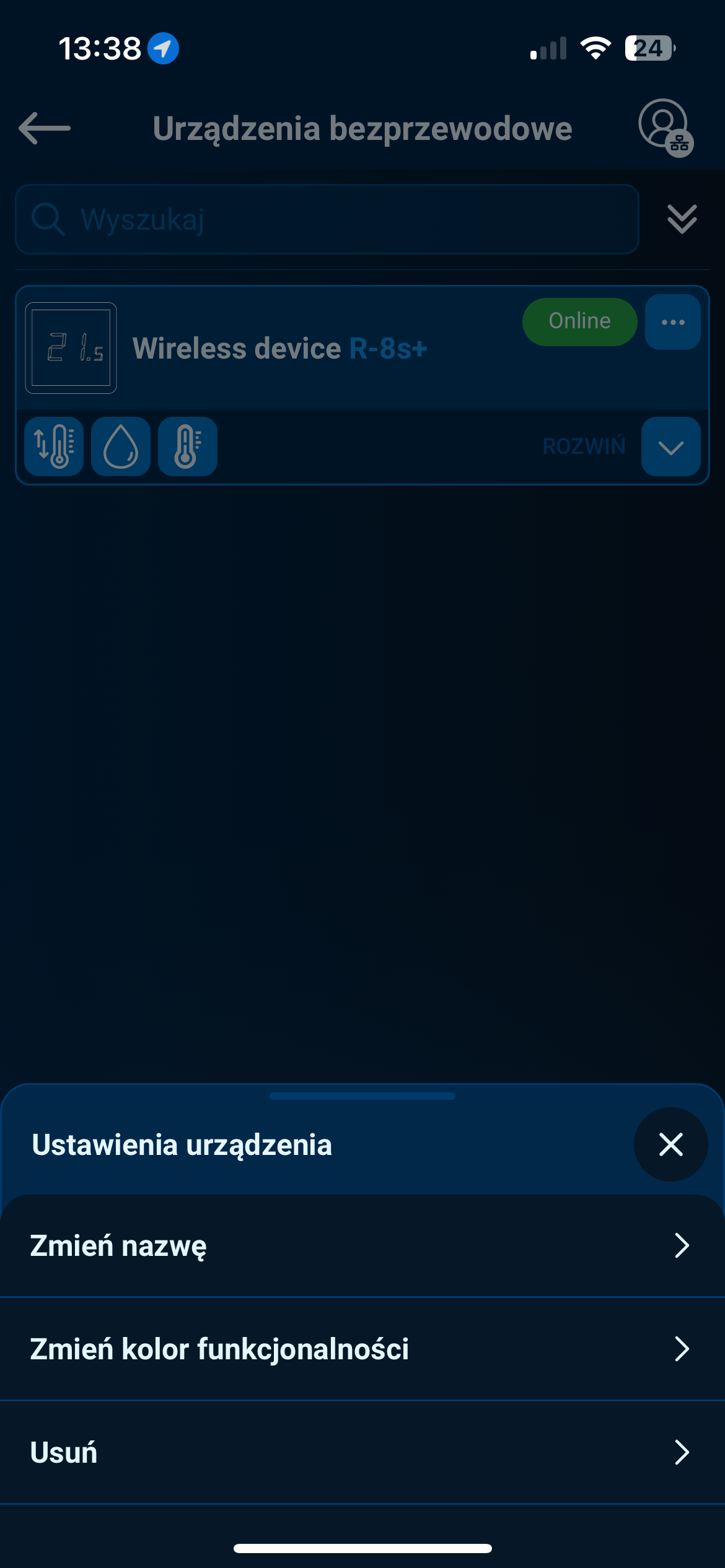Screen dimensions: 725x1568
Task: Tap the plain thermometer icon
Action: click(188, 446)
